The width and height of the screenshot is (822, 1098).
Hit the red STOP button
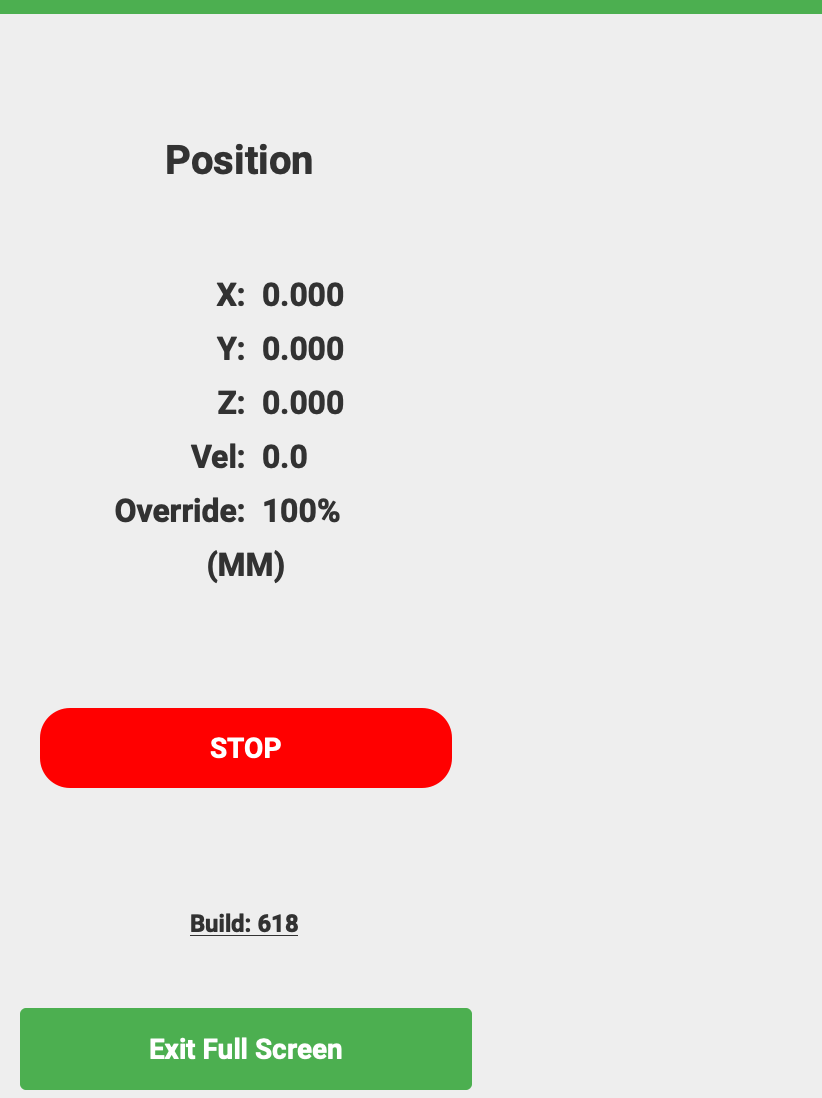246,748
